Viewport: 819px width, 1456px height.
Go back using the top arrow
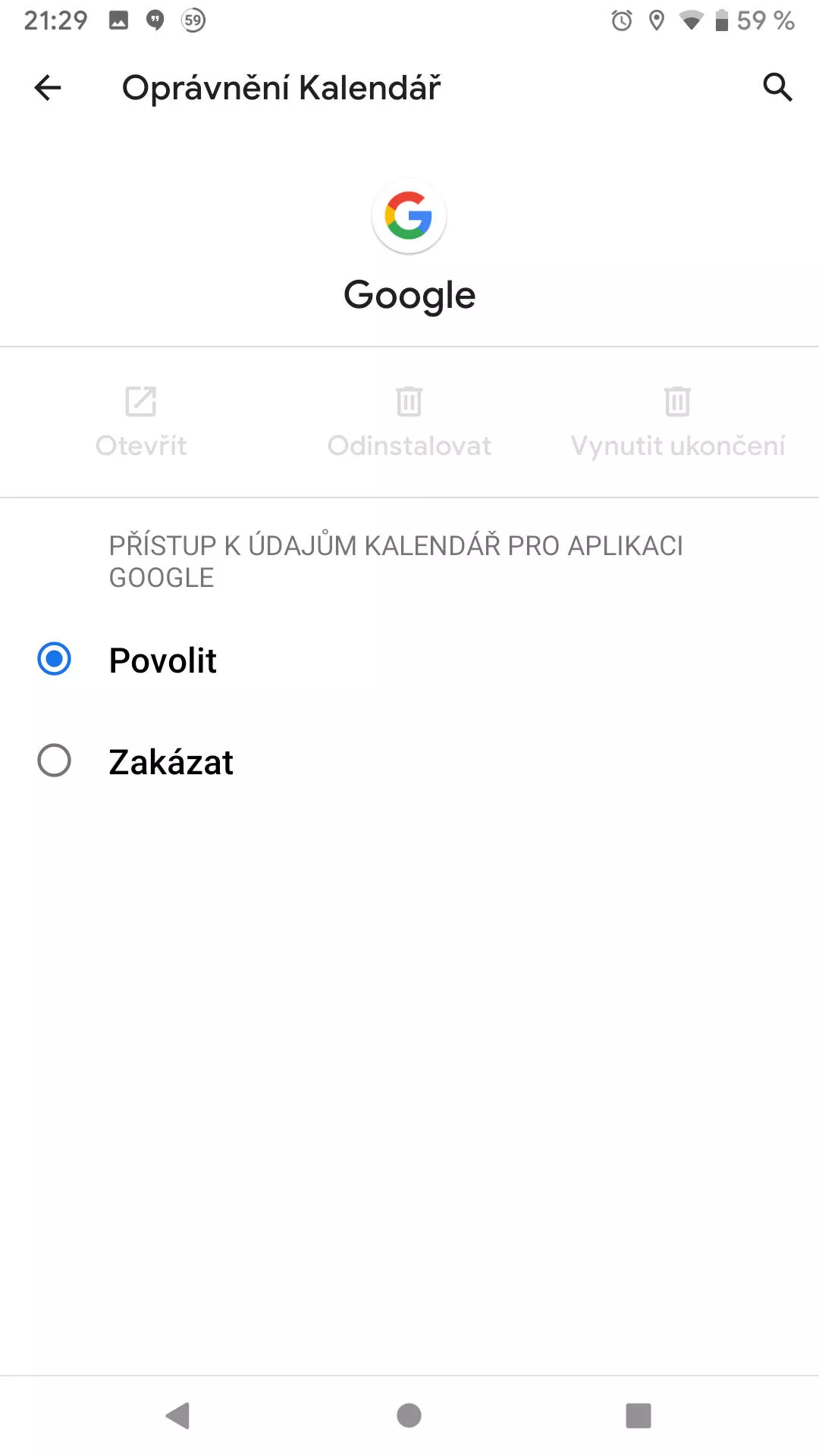[48, 88]
